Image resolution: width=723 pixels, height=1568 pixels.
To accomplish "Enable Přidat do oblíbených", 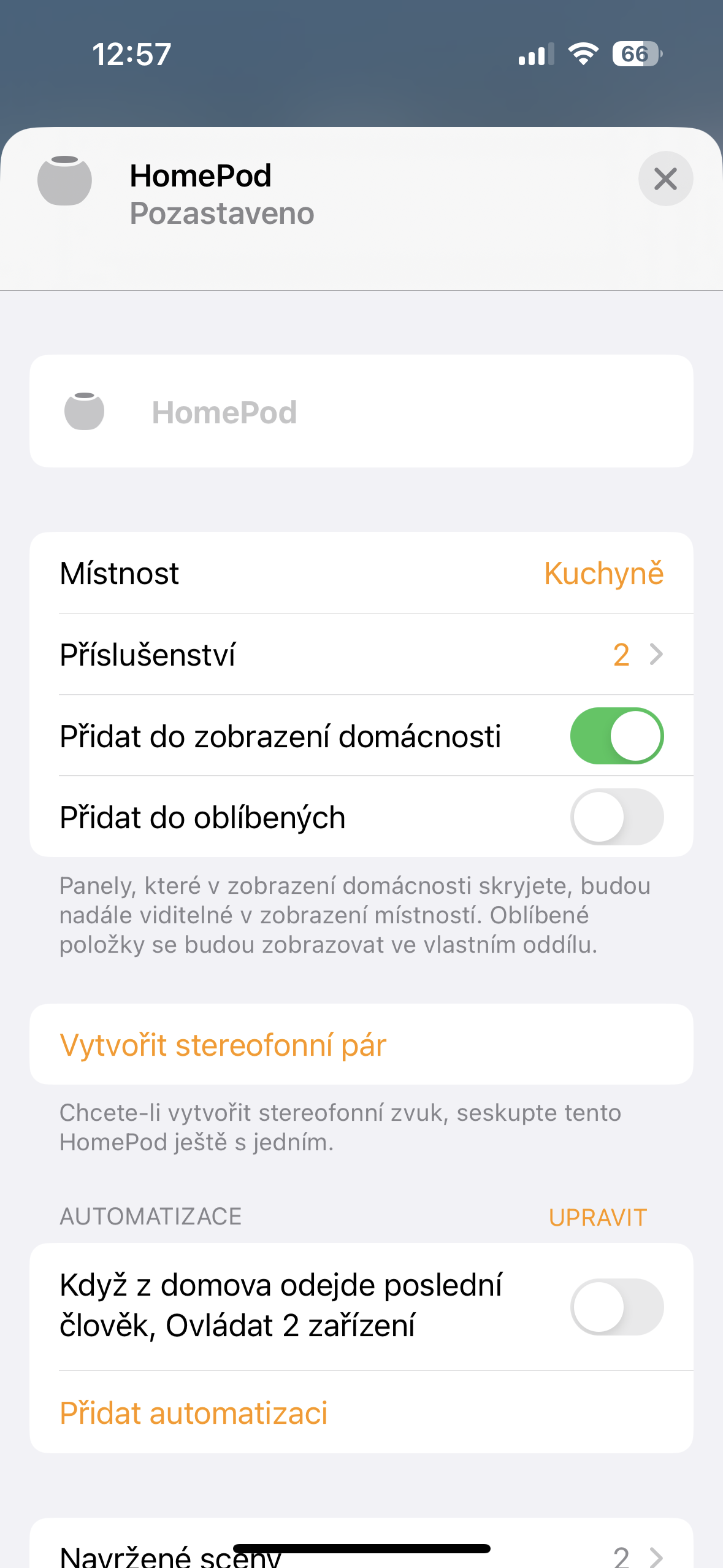I will 616,817.
